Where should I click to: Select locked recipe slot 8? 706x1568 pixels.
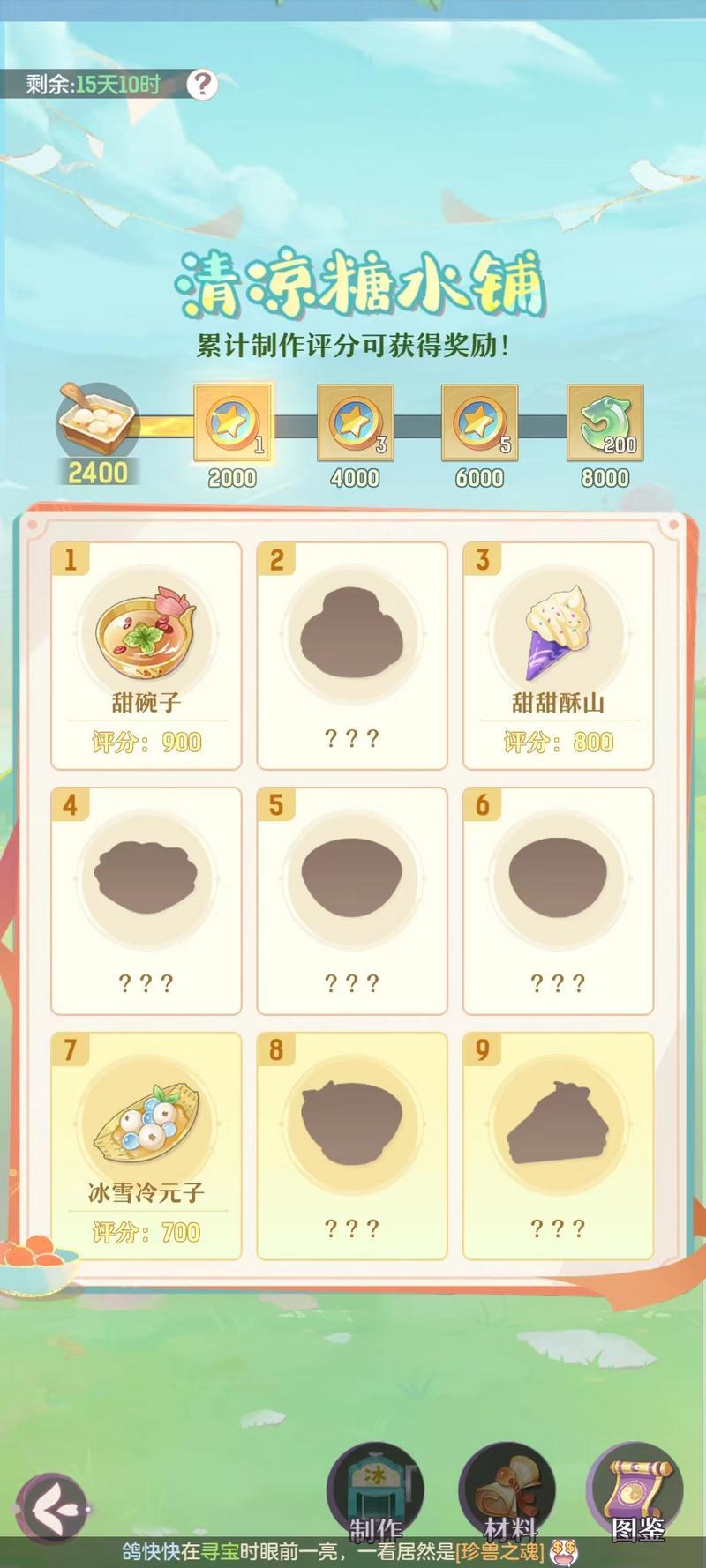click(x=352, y=1146)
